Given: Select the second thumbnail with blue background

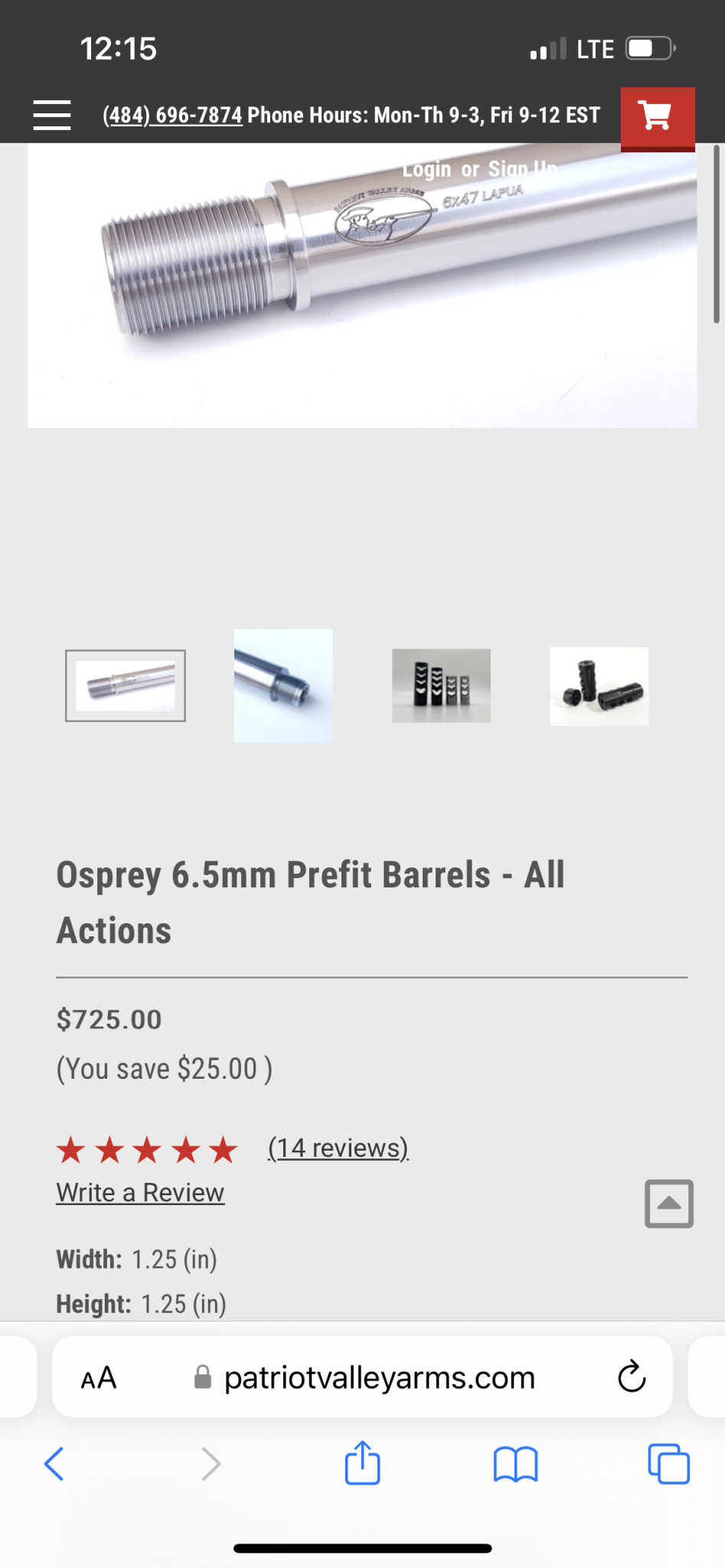Looking at the screenshot, I should click(283, 685).
